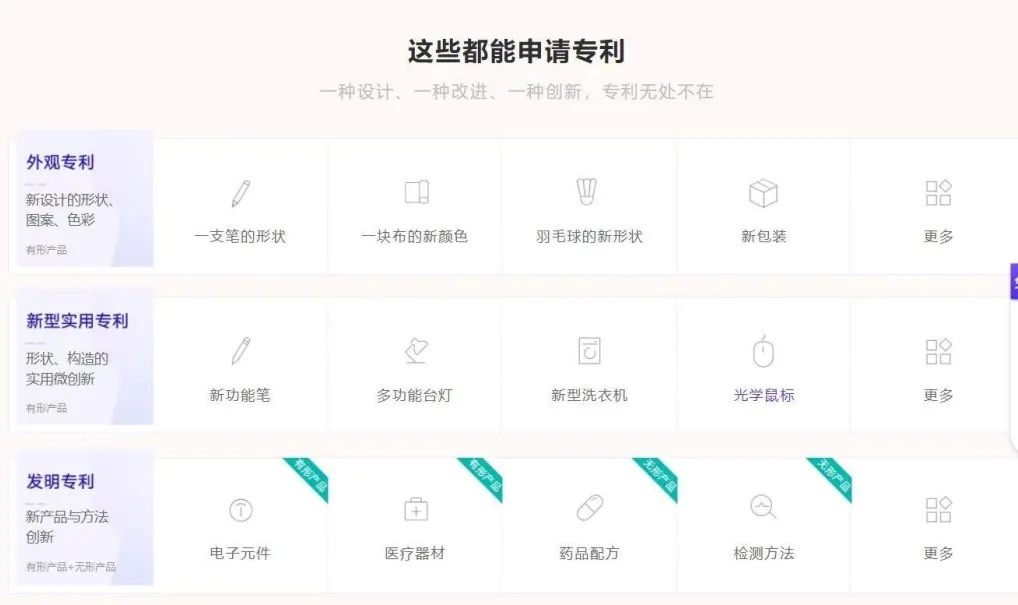The width and height of the screenshot is (1018, 605).
Task: Open the 一支笔的形状 example
Action: tap(240, 210)
